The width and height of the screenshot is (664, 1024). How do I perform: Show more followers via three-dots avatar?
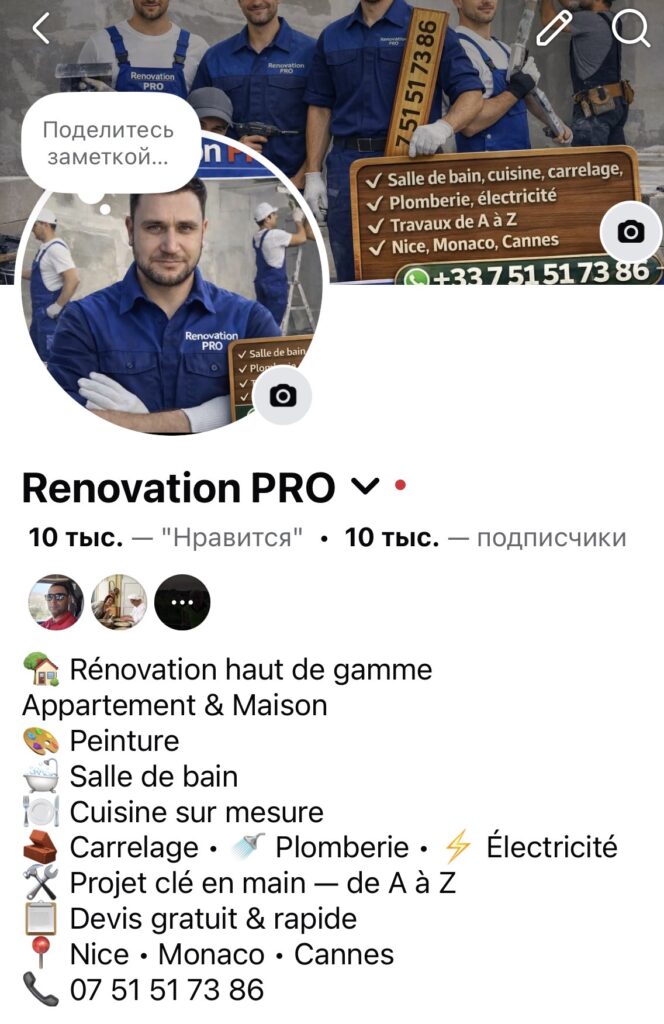(182, 602)
